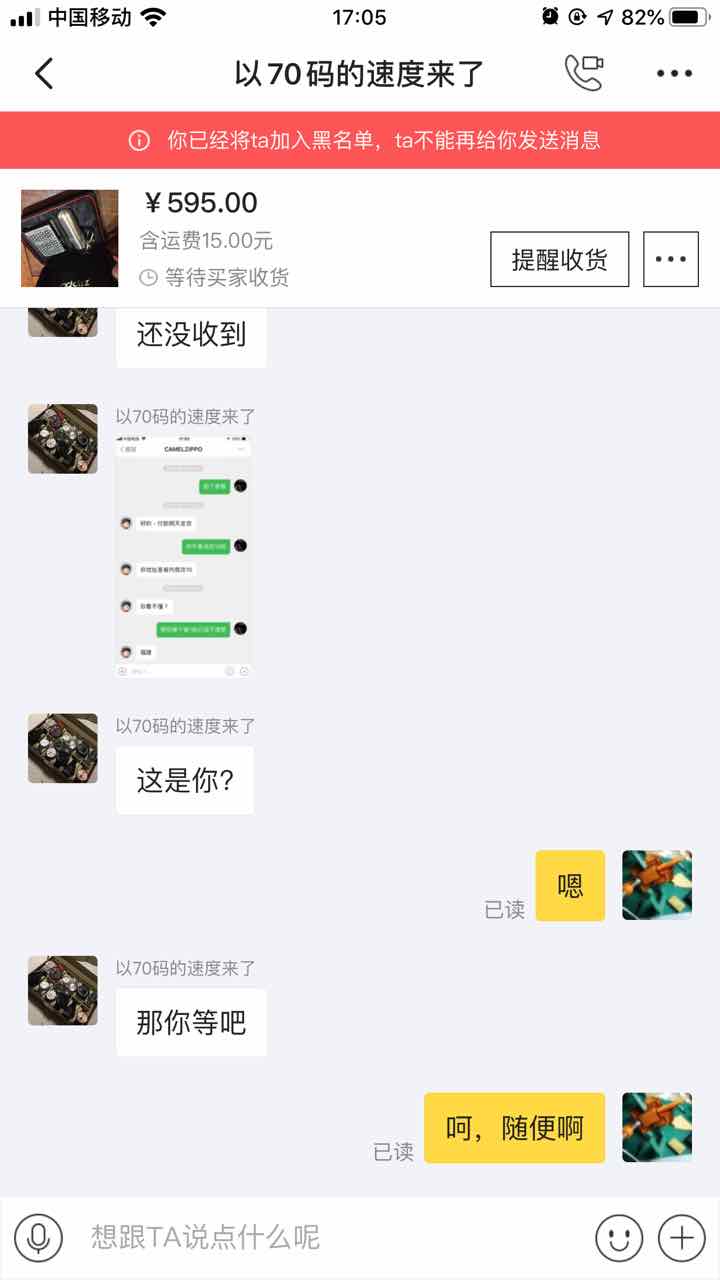
Task: Switch to voice input microphone
Action: [38, 1238]
